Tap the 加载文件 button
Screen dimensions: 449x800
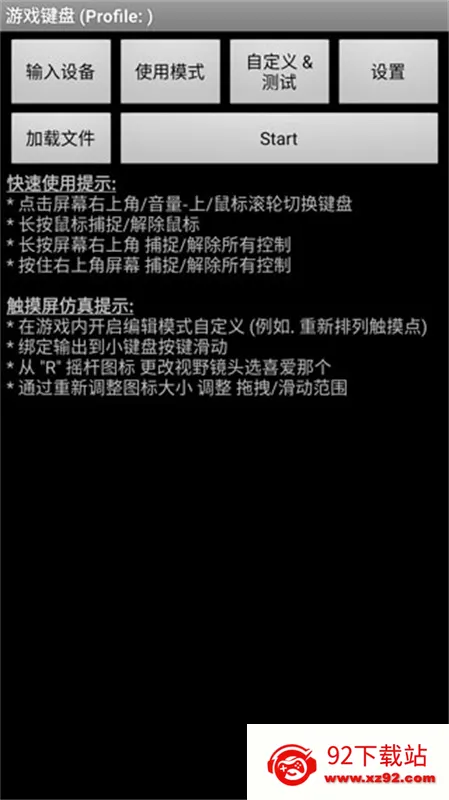[x=61, y=138]
